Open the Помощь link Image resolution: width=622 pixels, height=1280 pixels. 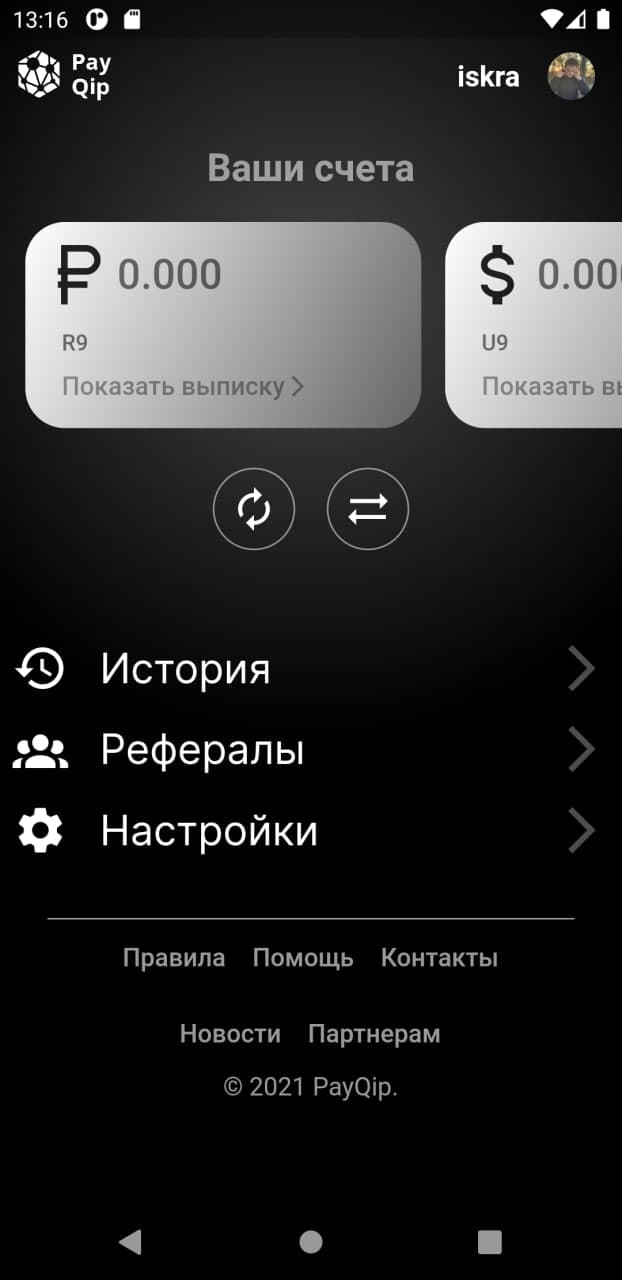coord(303,958)
